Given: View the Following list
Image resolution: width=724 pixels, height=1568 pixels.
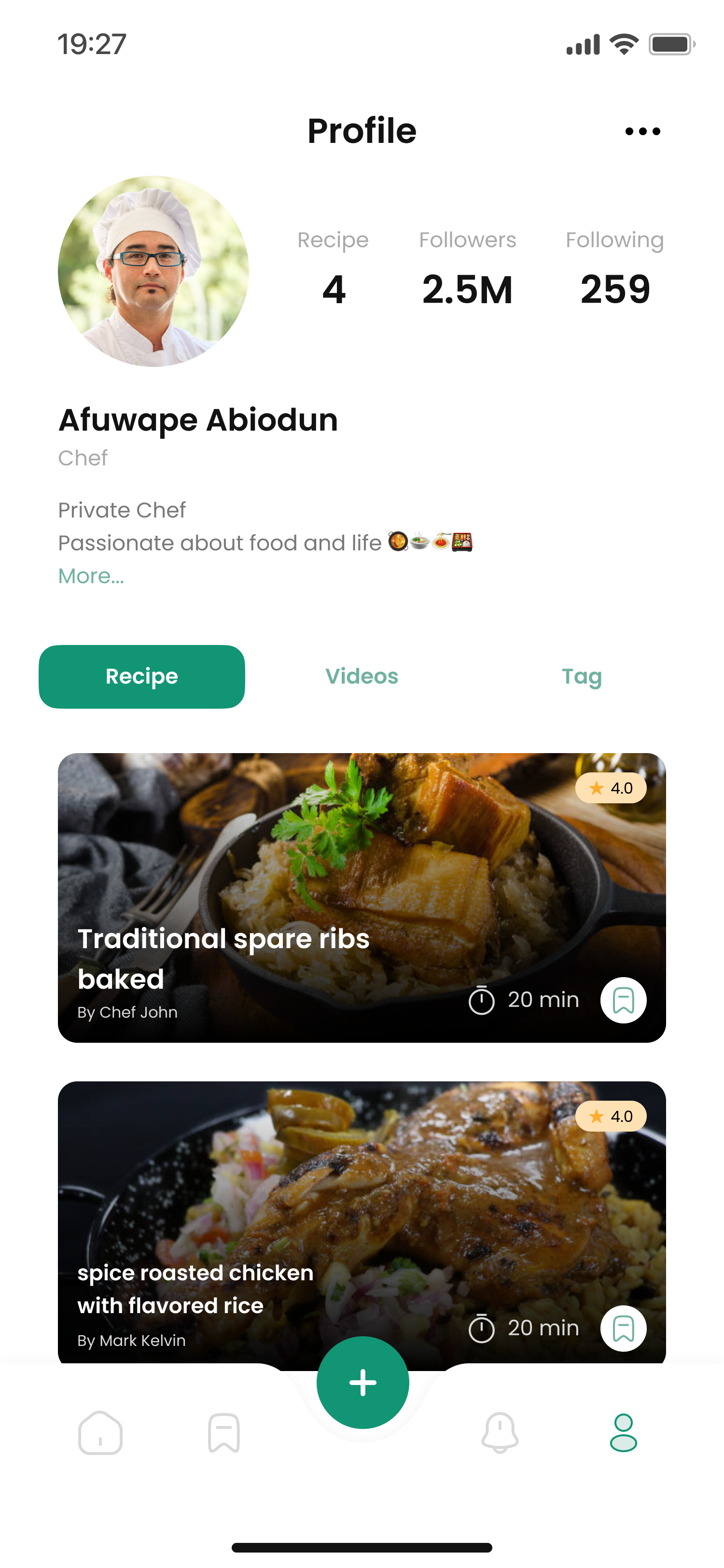Looking at the screenshot, I should coord(614,268).
